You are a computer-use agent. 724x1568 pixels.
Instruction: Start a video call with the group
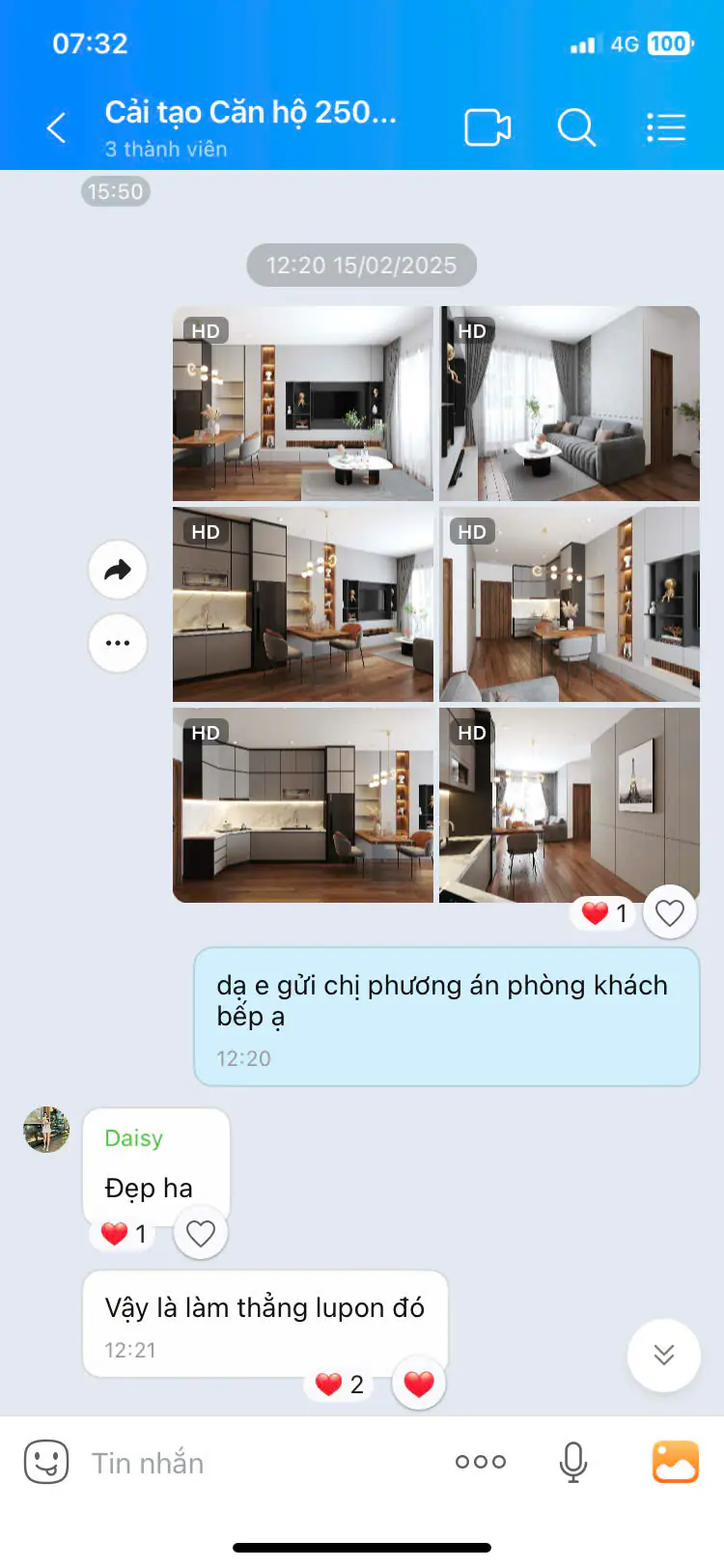click(x=487, y=127)
